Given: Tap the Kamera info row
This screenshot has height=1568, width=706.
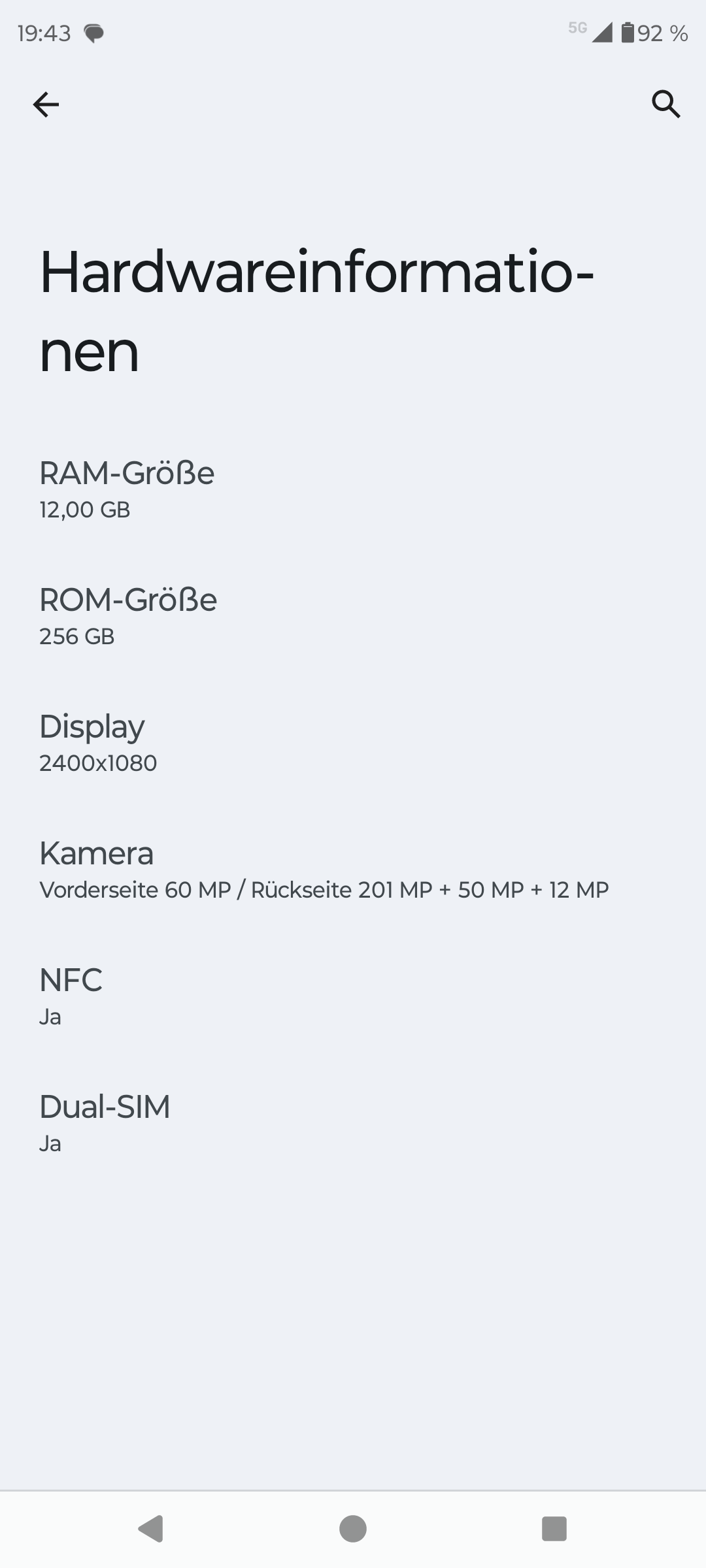Looking at the screenshot, I should pyautogui.click(x=353, y=869).
